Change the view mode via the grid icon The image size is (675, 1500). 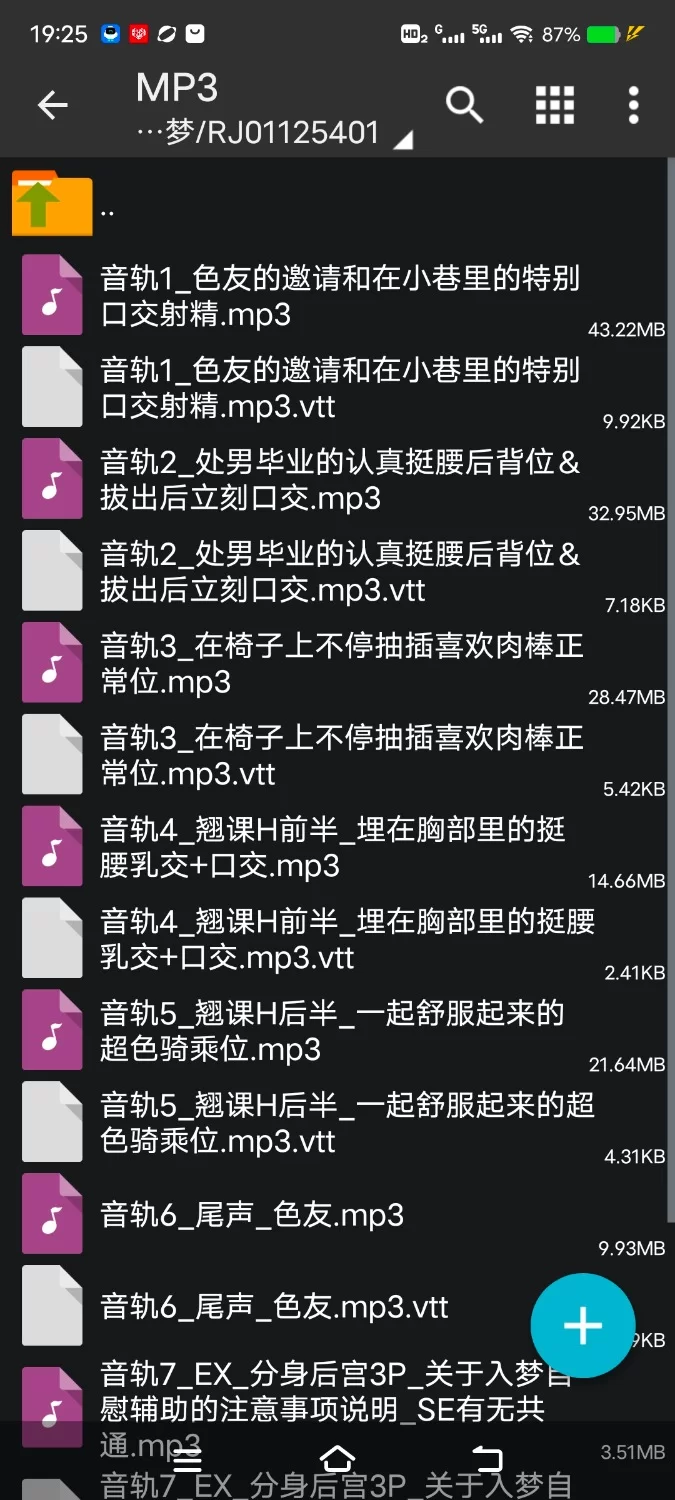[x=554, y=105]
